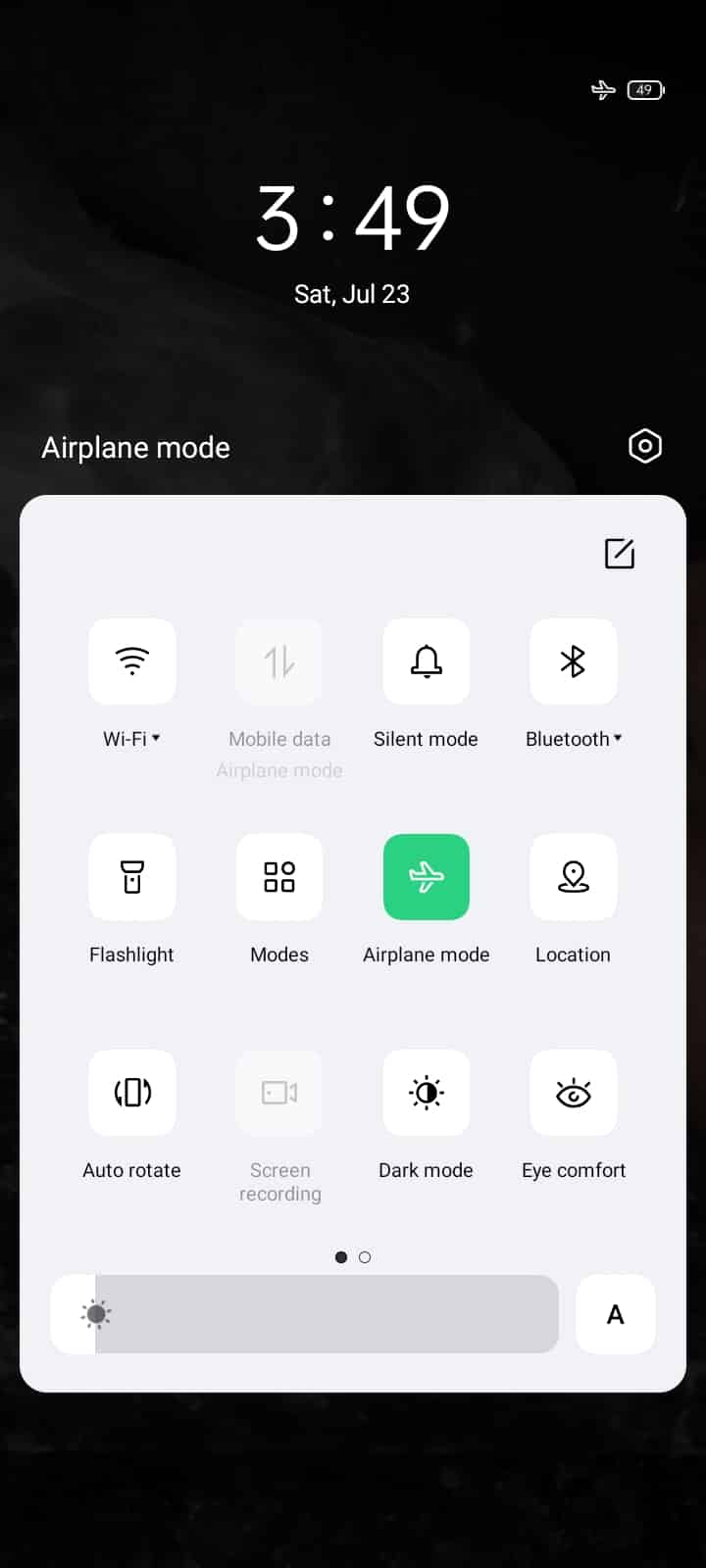
Task: Open the Modes tile
Action: [x=279, y=877]
